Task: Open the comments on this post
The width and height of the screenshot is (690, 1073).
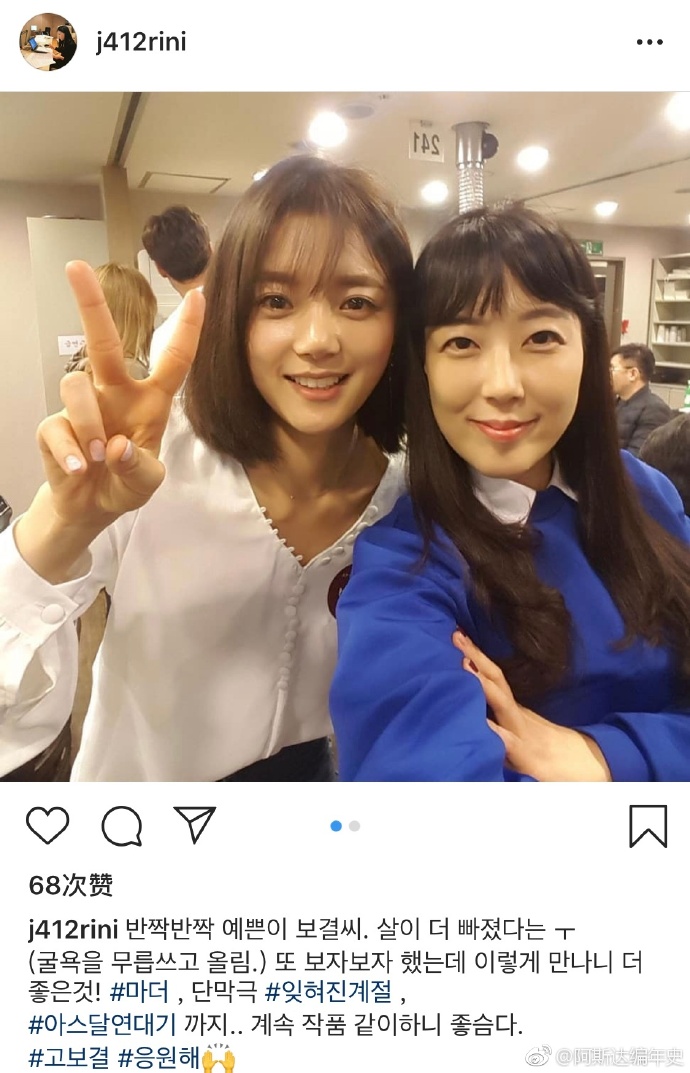Action: 121,826
